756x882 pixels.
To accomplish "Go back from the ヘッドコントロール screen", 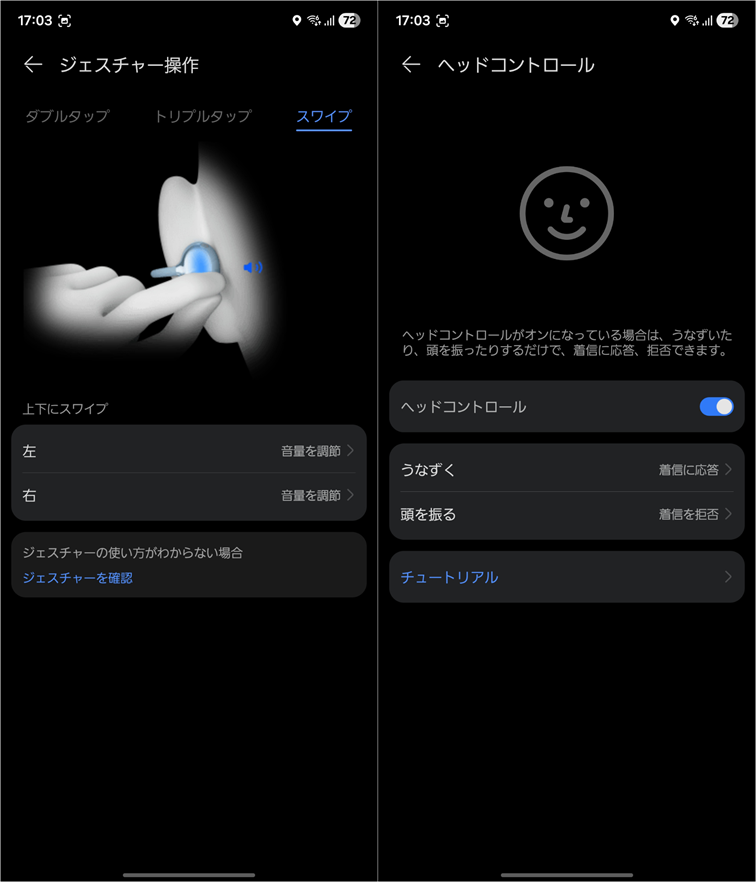I will 411,65.
